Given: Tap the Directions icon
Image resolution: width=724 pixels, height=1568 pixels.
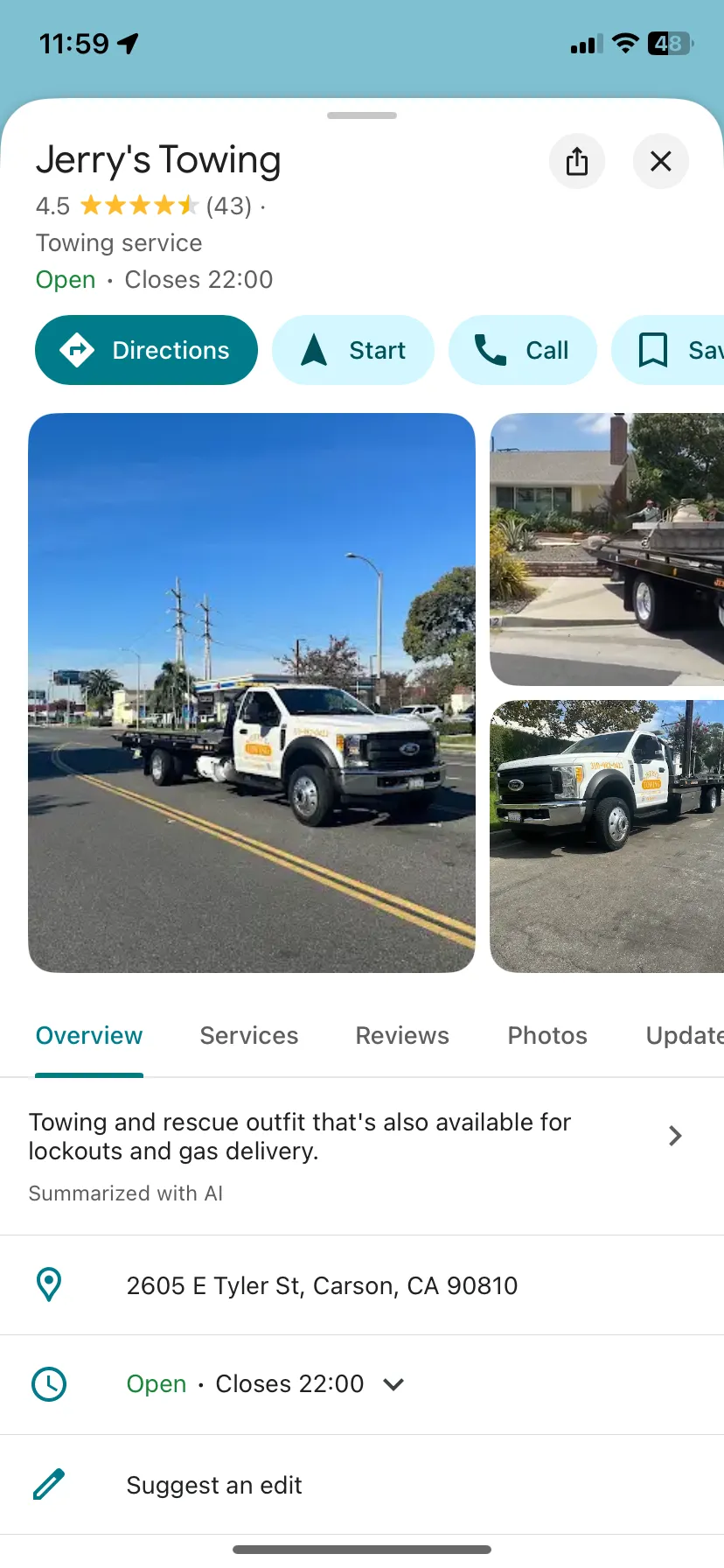Looking at the screenshot, I should tap(78, 349).
